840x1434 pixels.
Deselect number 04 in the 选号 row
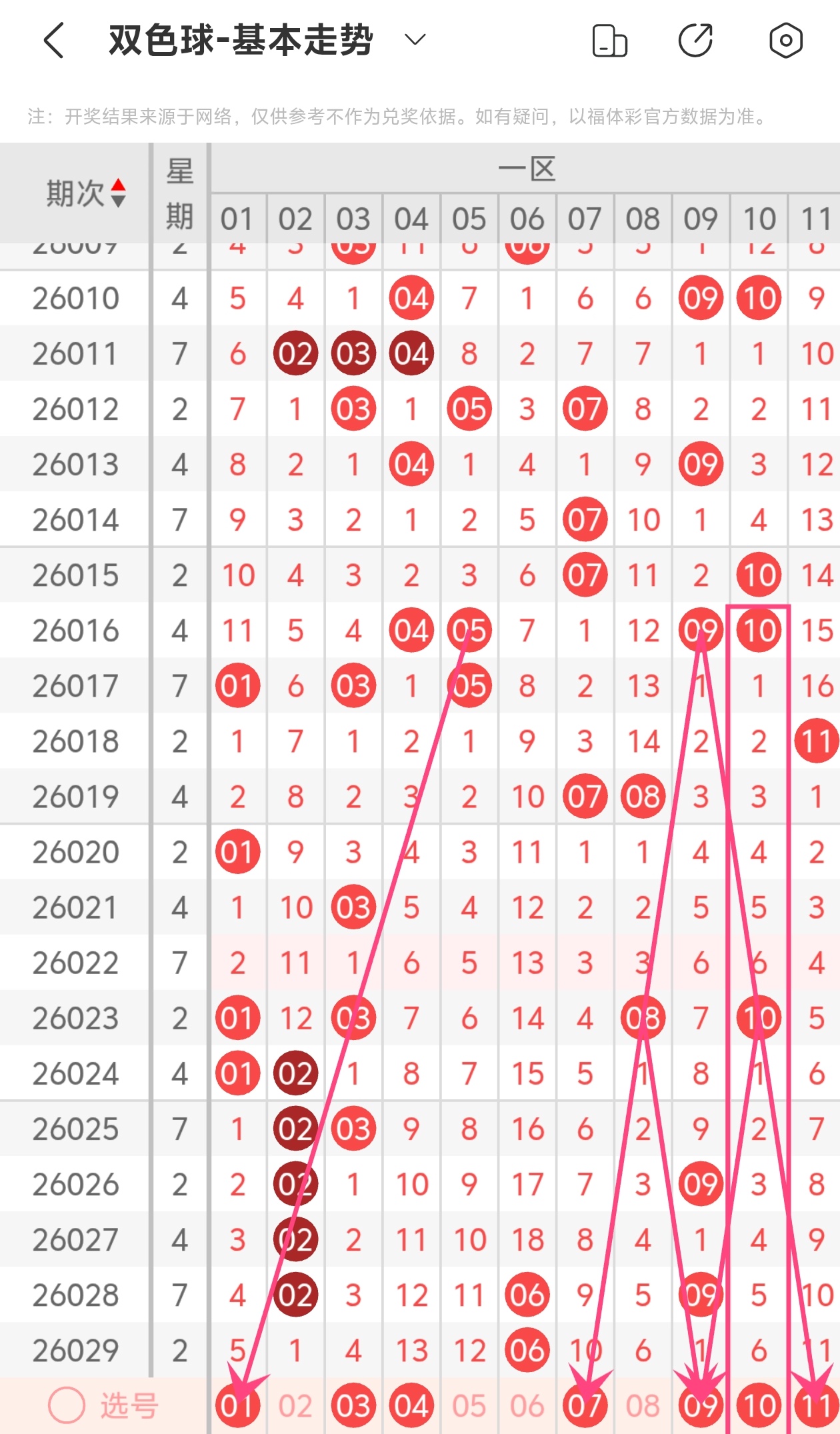[x=411, y=1406]
